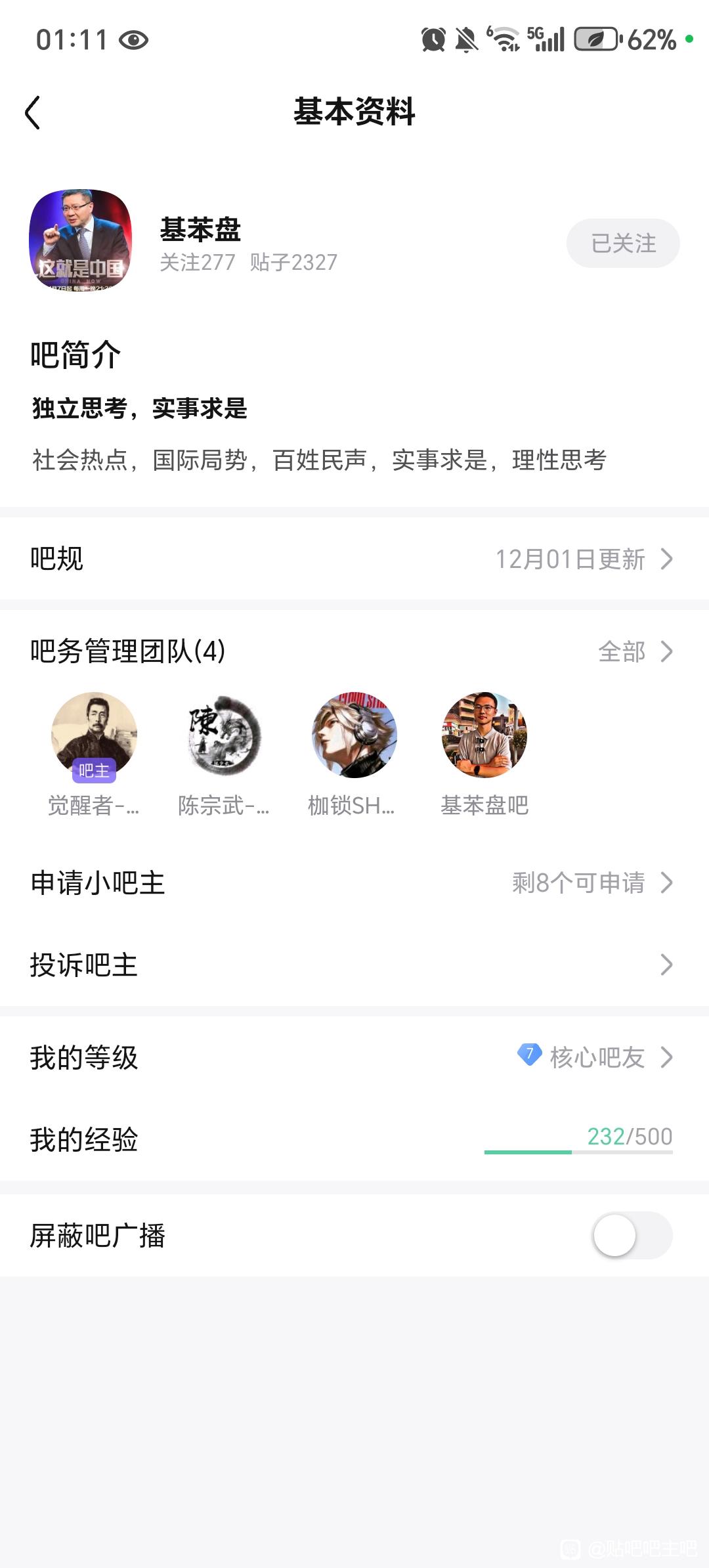Open 吧规 rules updated 12月01日
The image size is (709, 1568).
354,559
